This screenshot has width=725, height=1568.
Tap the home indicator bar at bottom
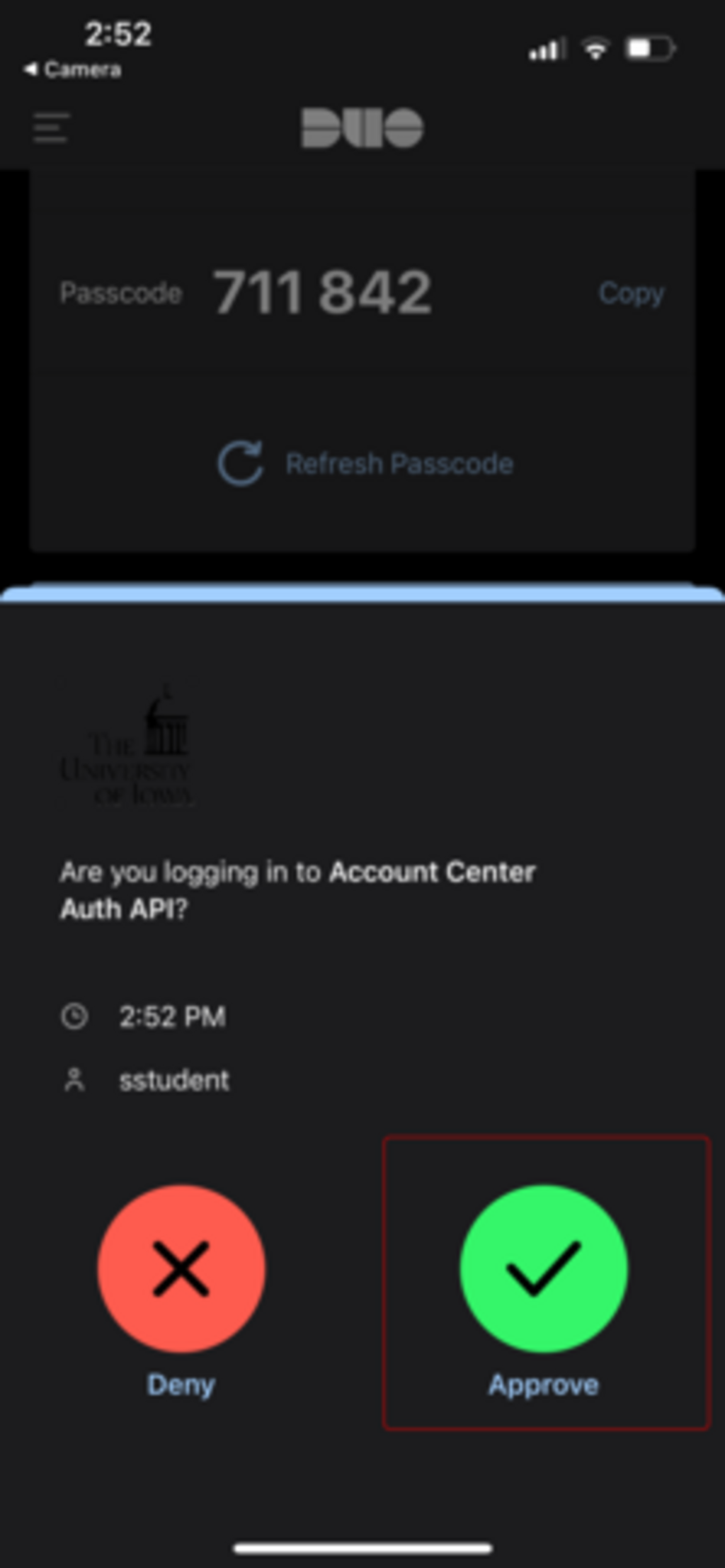[x=362, y=1547]
